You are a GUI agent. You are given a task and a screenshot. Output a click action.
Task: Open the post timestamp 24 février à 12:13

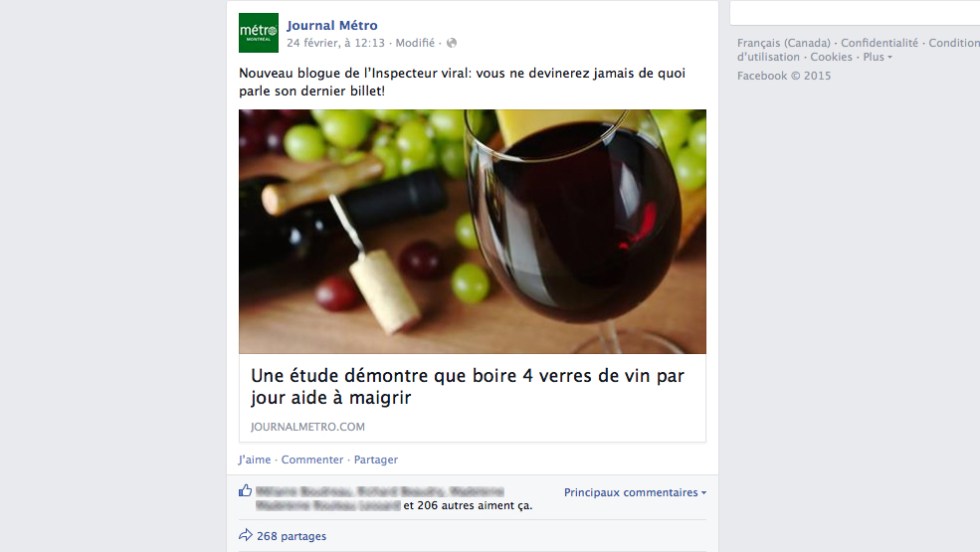click(336, 43)
